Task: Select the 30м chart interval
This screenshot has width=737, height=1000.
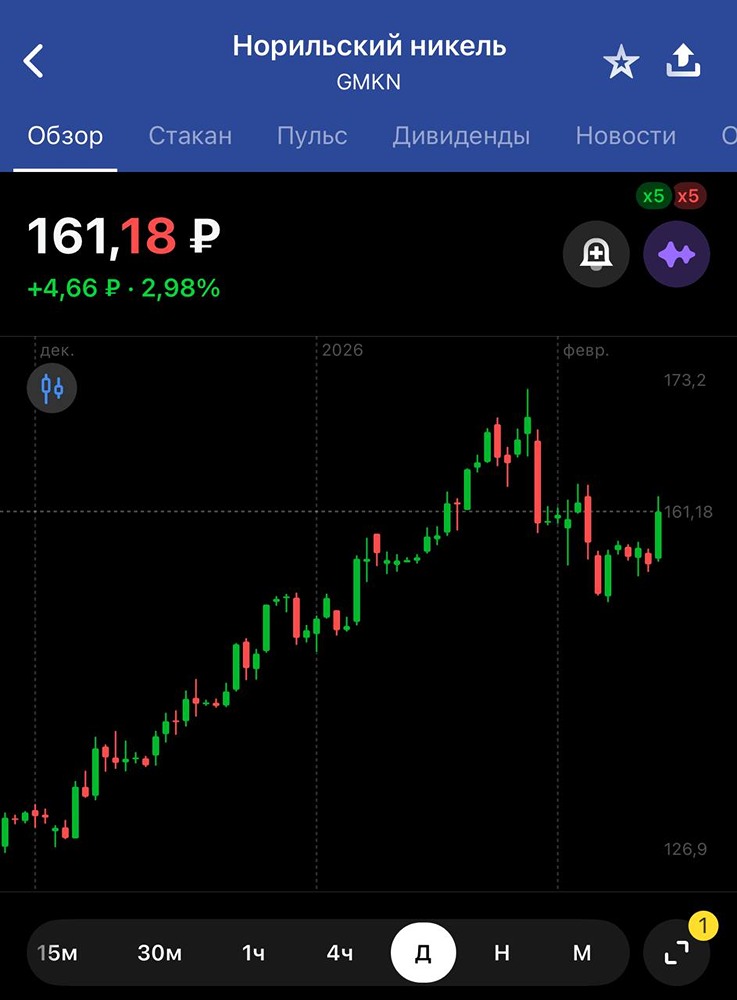Action: point(160,952)
